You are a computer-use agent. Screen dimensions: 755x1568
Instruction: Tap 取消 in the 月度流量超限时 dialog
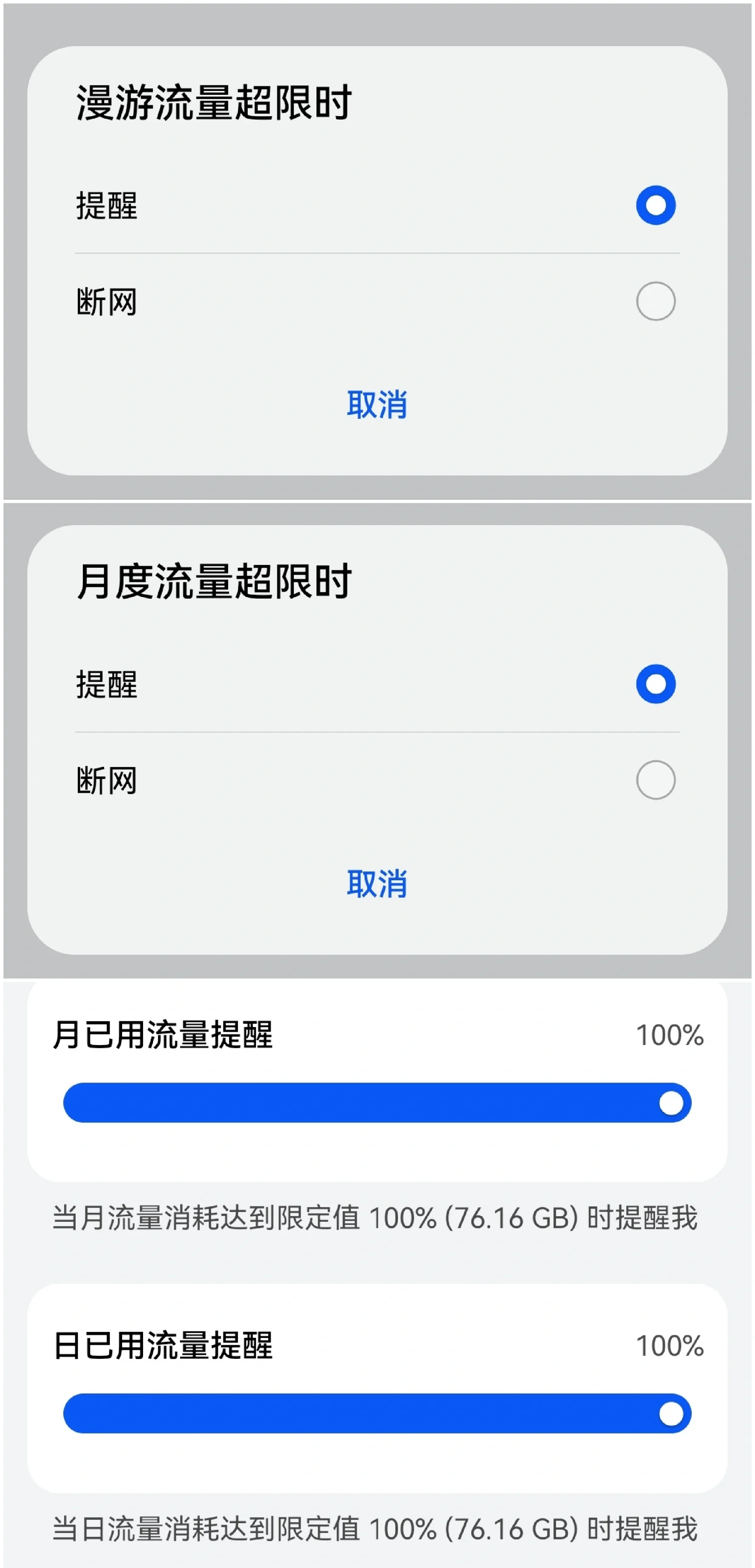click(377, 883)
